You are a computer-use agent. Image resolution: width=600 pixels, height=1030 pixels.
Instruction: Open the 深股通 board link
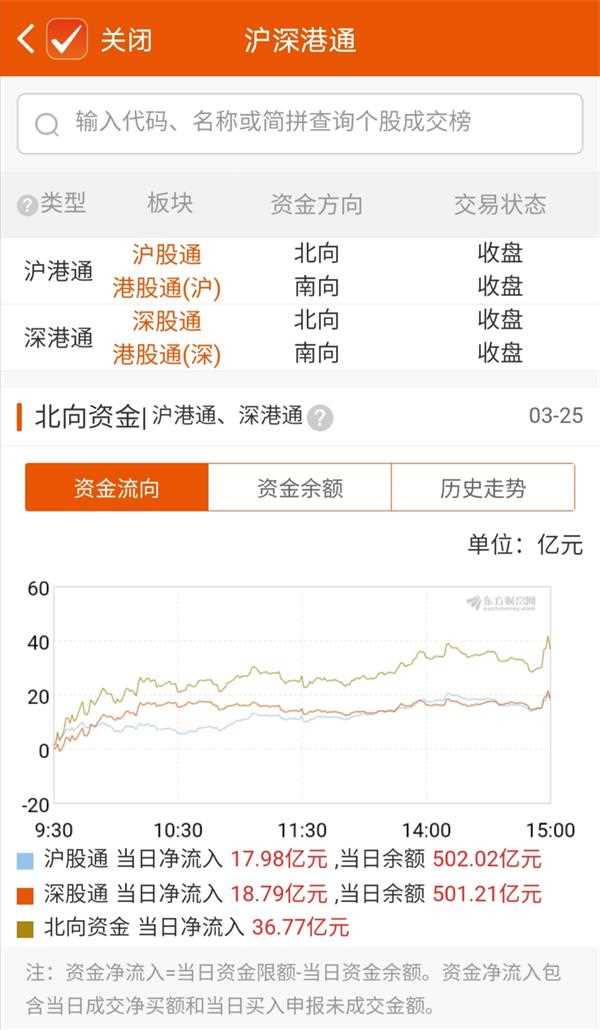[x=166, y=321]
